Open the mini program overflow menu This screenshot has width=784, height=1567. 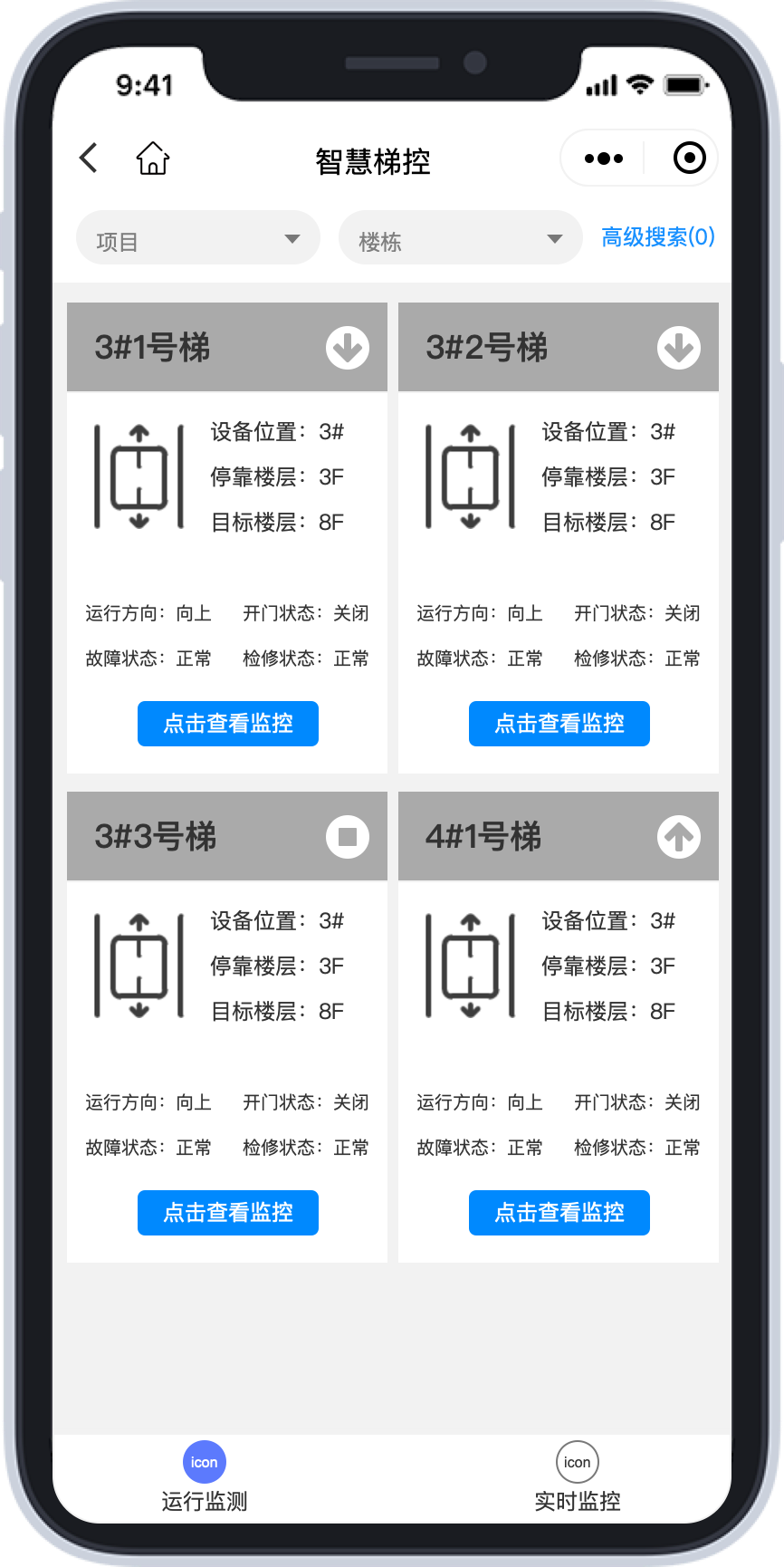coord(603,159)
